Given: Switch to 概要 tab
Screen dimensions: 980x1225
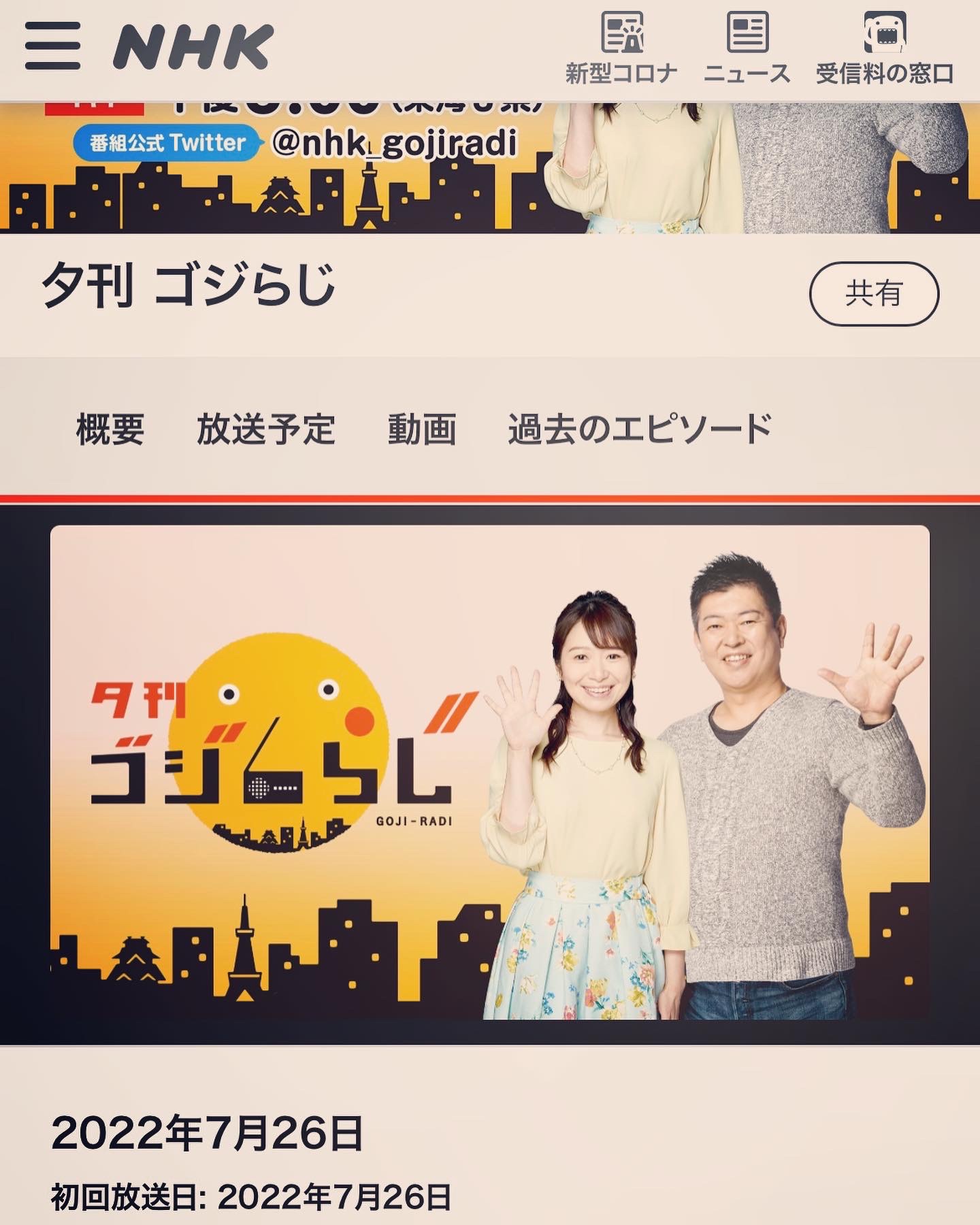Looking at the screenshot, I should pos(110,429).
